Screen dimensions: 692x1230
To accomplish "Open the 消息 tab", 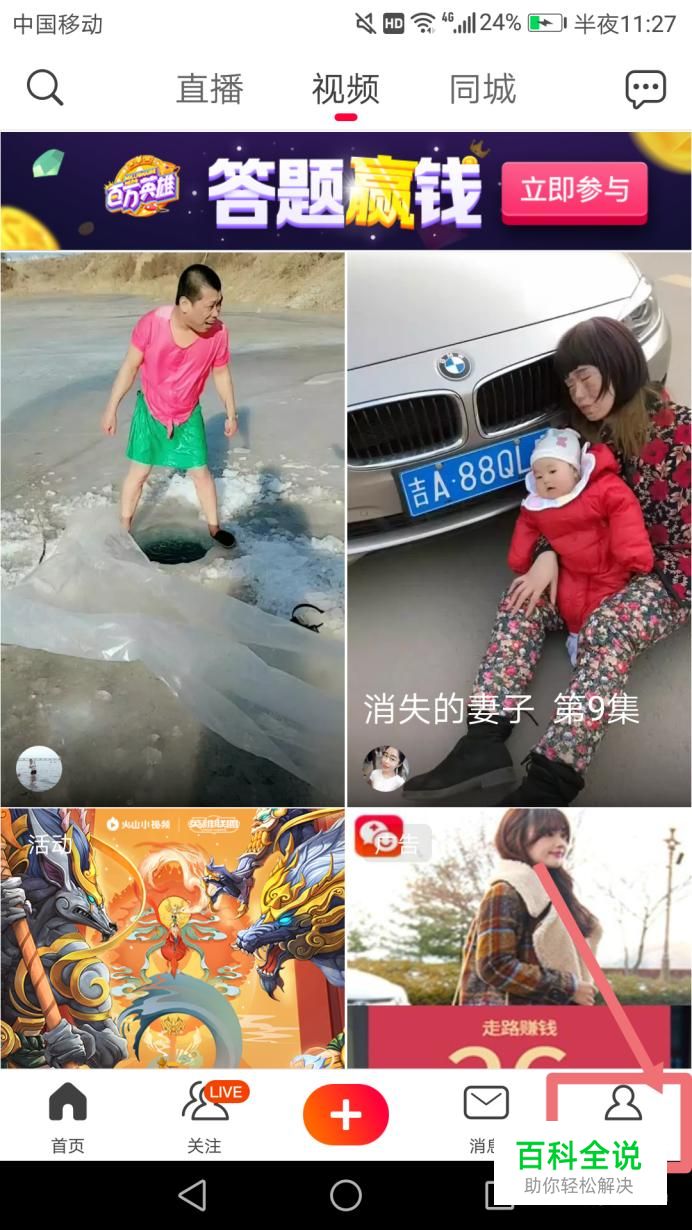I will [486, 1115].
